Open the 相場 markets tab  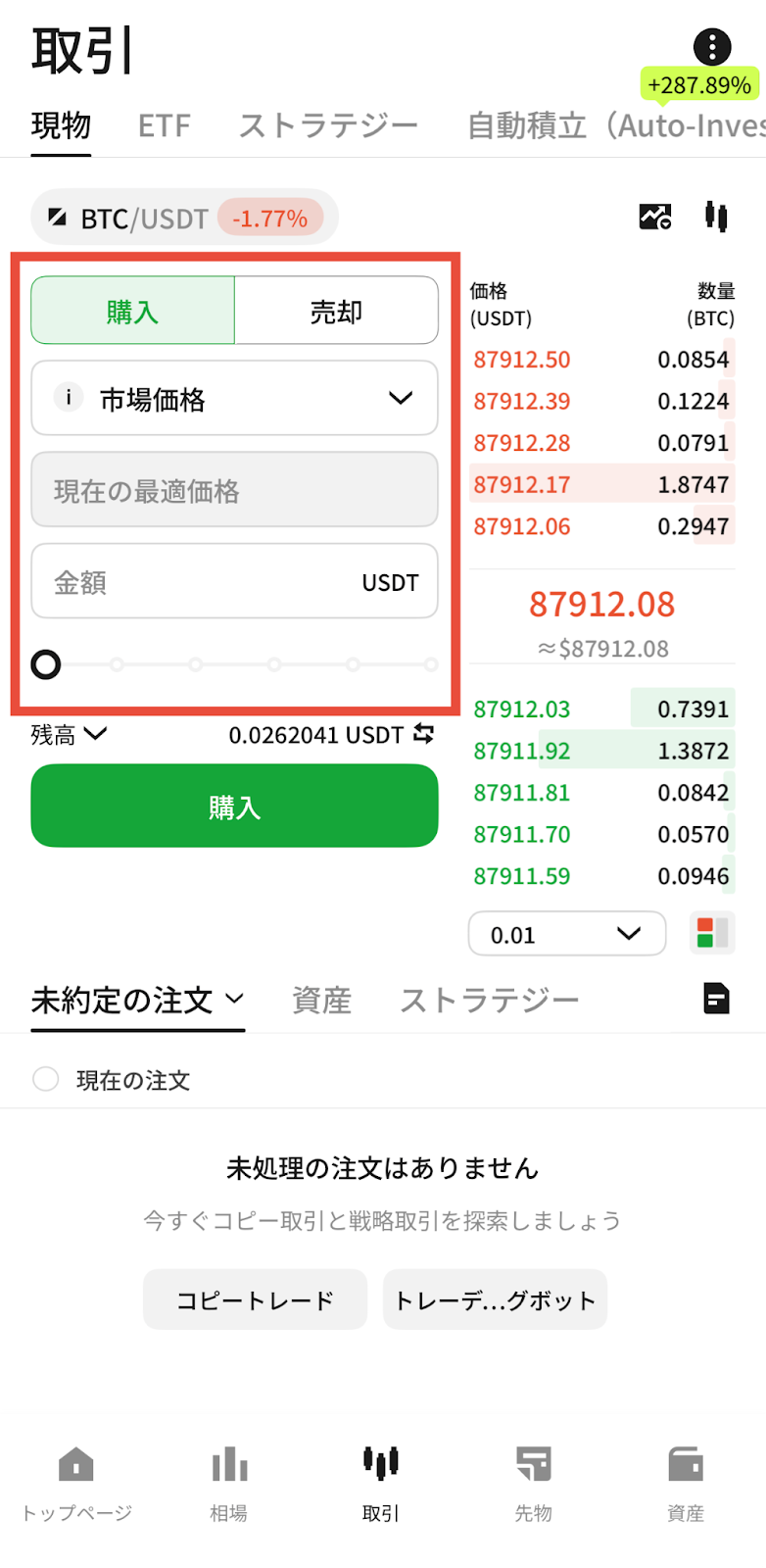click(229, 1482)
